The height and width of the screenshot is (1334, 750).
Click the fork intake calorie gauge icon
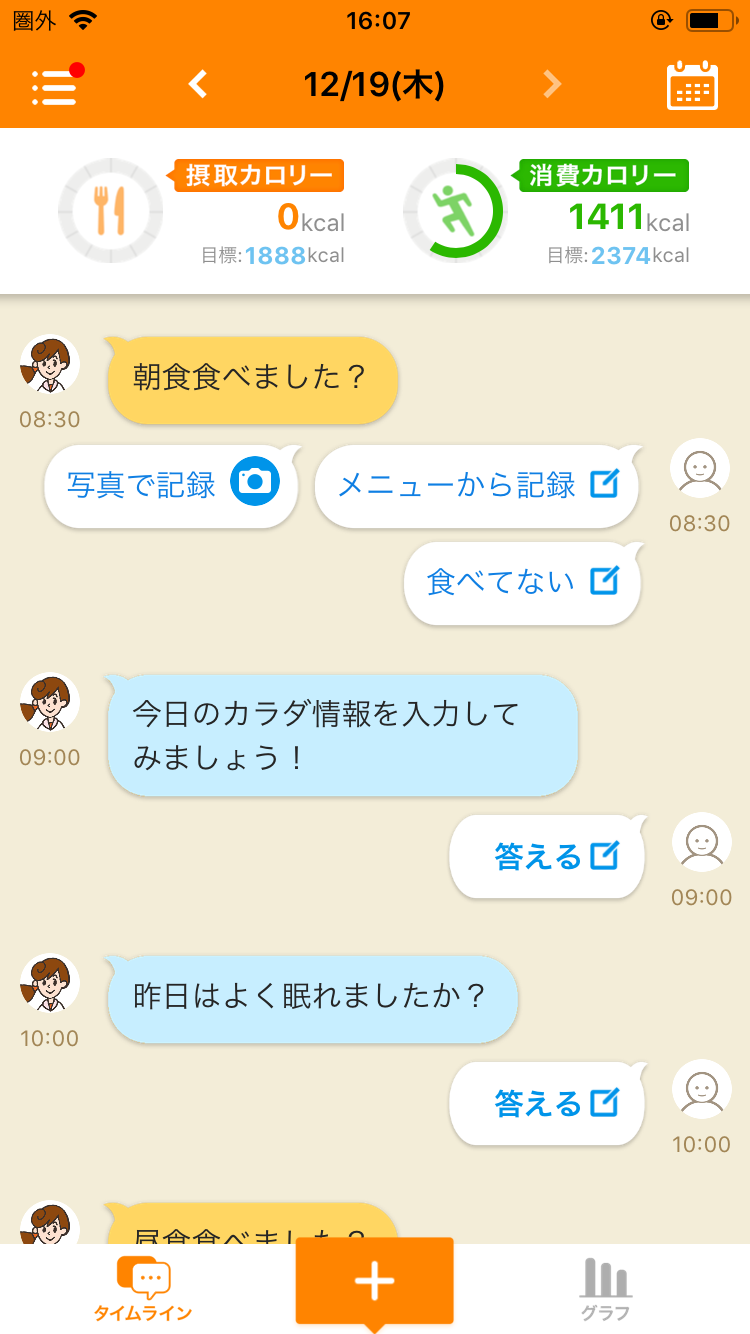[x=110, y=210]
